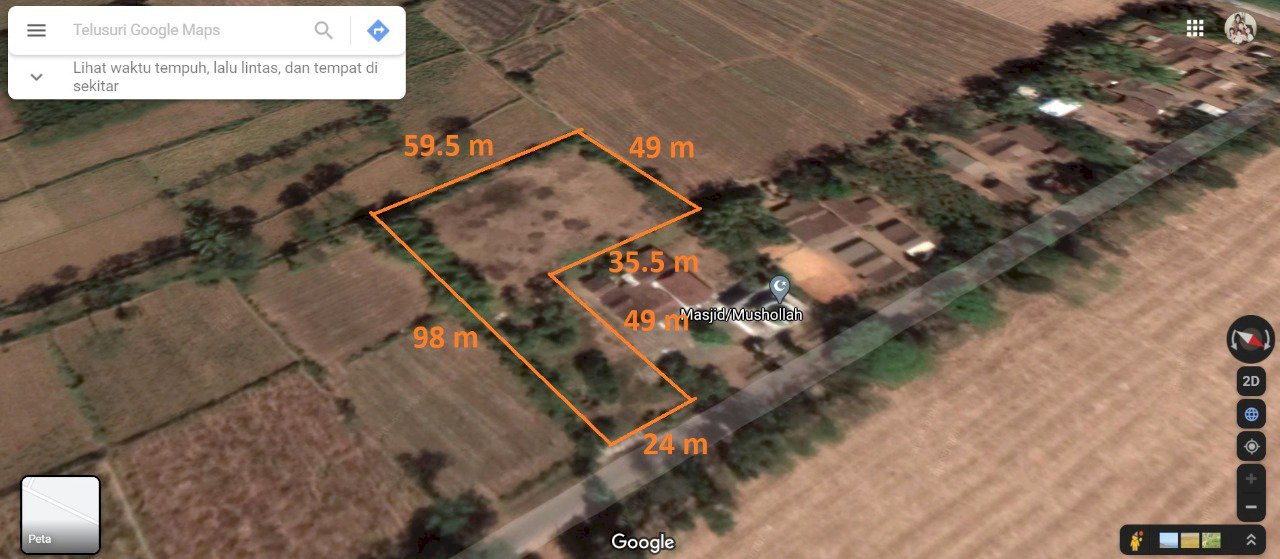Image resolution: width=1280 pixels, height=559 pixels.
Task: Zoom out with the minus button
Action: [x=1250, y=508]
